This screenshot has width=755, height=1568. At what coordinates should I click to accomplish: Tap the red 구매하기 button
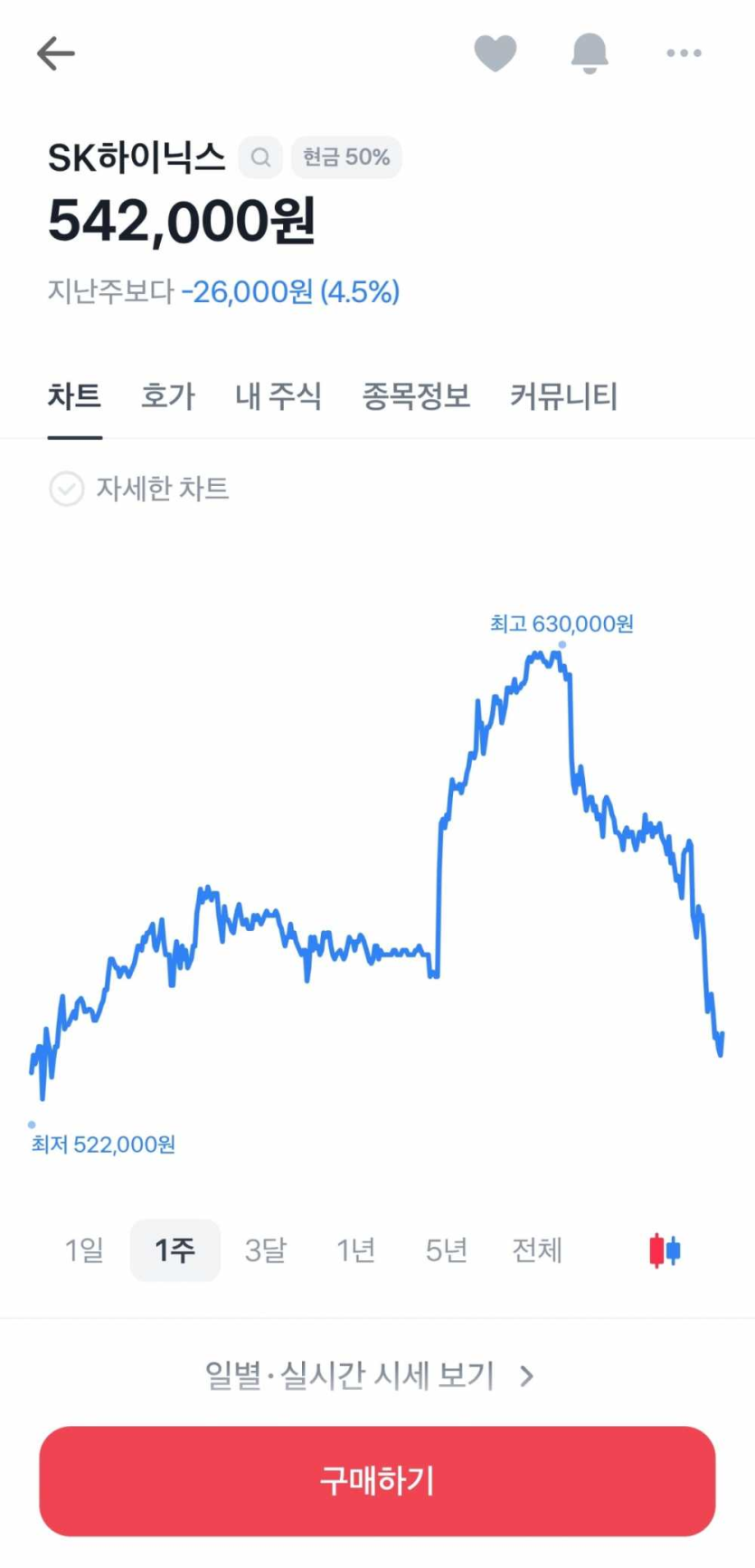[377, 1481]
